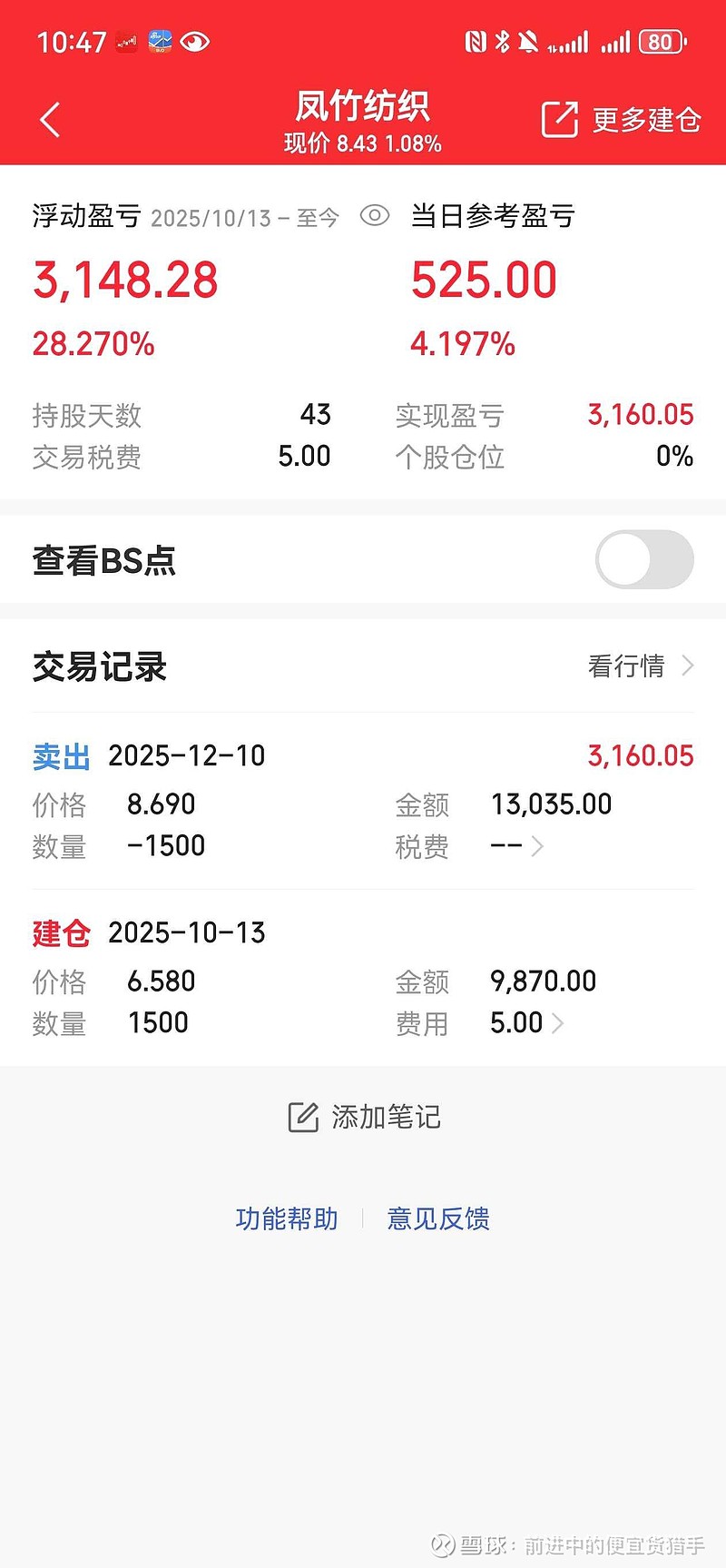The height and width of the screenshot is (1568, 726).
Task: Tap the eye-shaped app icon in status bar
Action: tap(191, 40)
